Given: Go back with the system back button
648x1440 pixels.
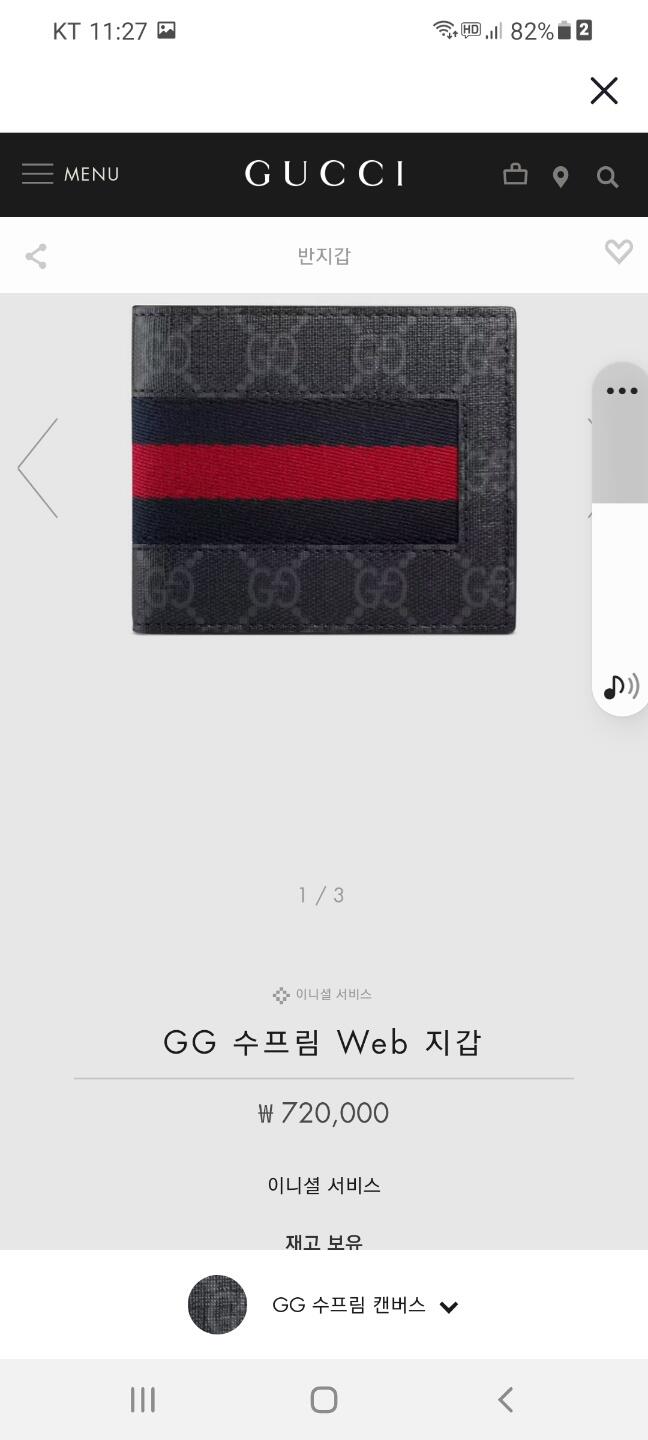Looking at the screenshot, I should pyautogui.click(x=506, y=1399).
